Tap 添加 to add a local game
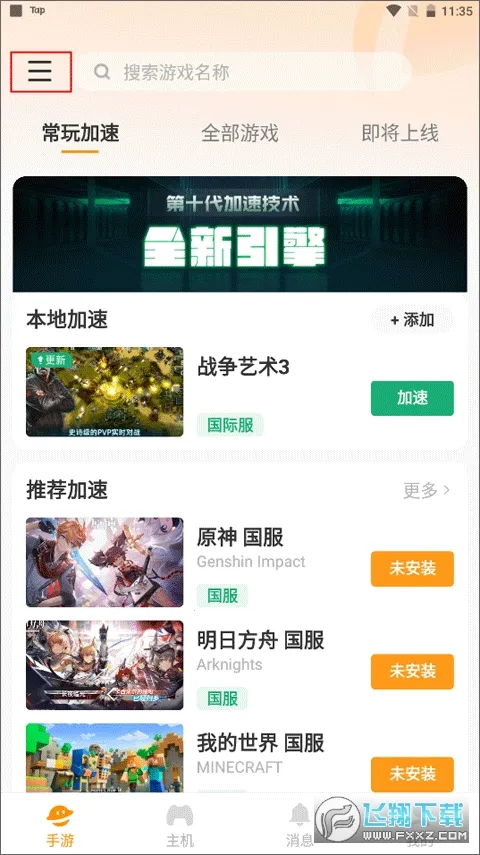This screenshot has height=855, width=480. [x=412, y=320]
